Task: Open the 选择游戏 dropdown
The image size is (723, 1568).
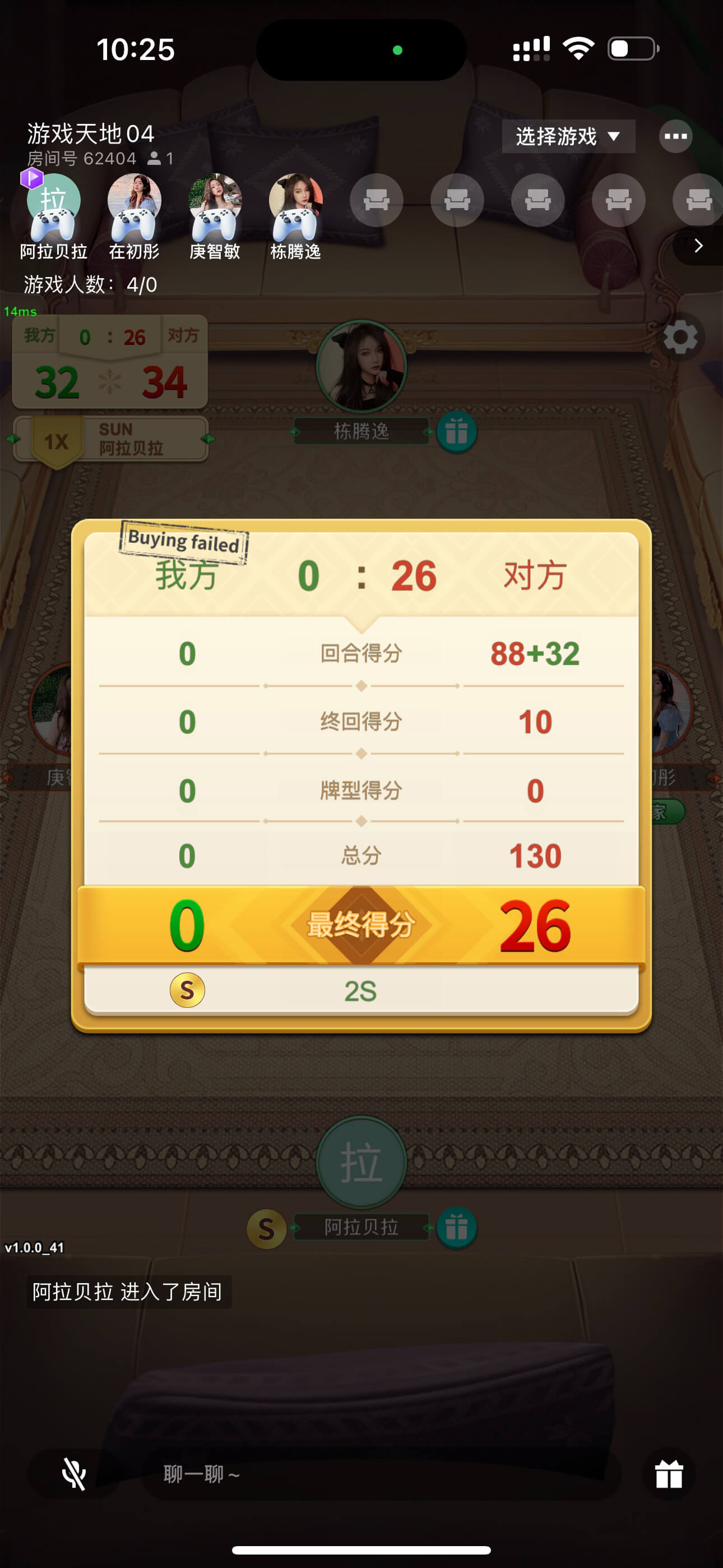Action: [568, 136]
